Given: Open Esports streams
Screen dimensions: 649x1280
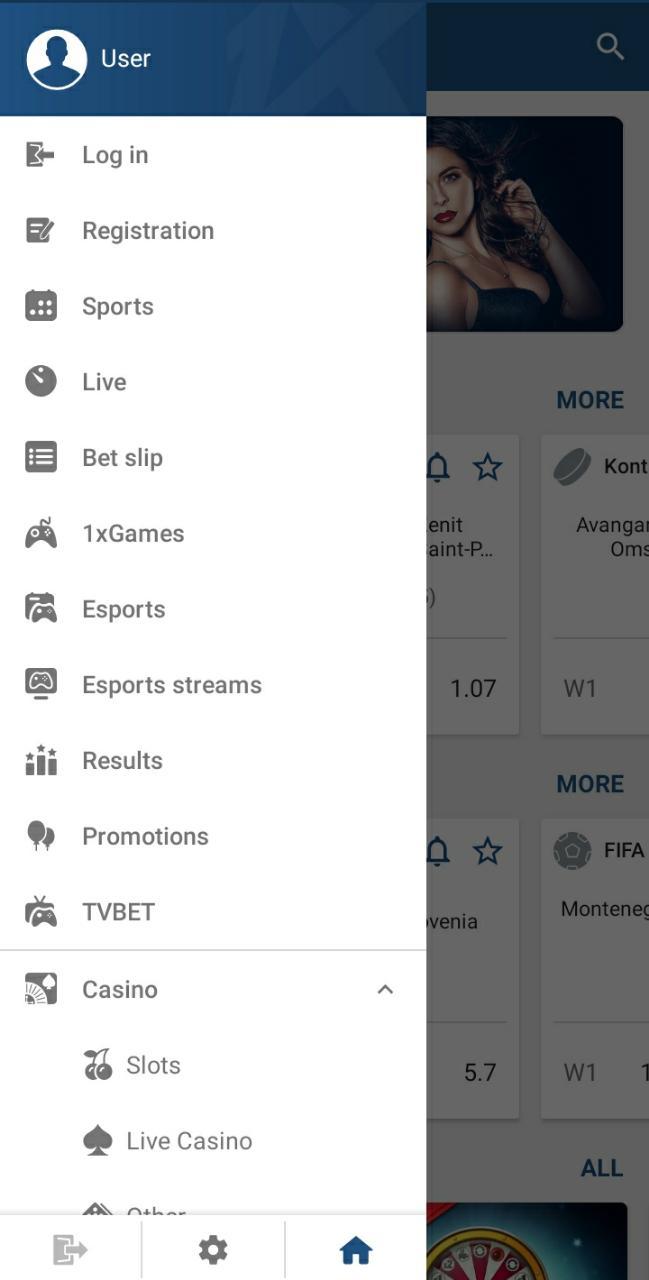Looking at the screenshot, I should click(x=171, y=685).
